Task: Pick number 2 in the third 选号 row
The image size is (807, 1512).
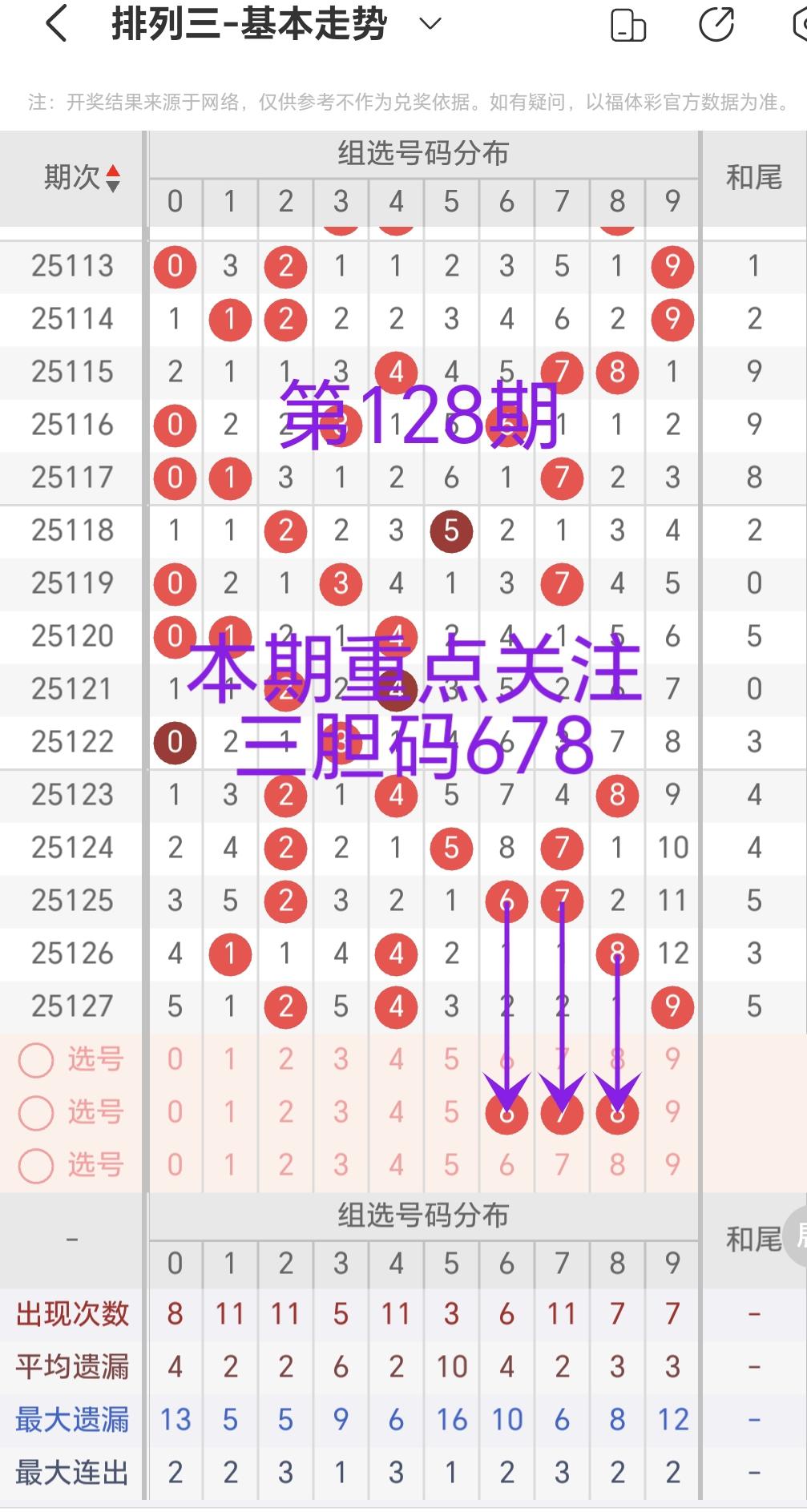Action: [285, 1165]
